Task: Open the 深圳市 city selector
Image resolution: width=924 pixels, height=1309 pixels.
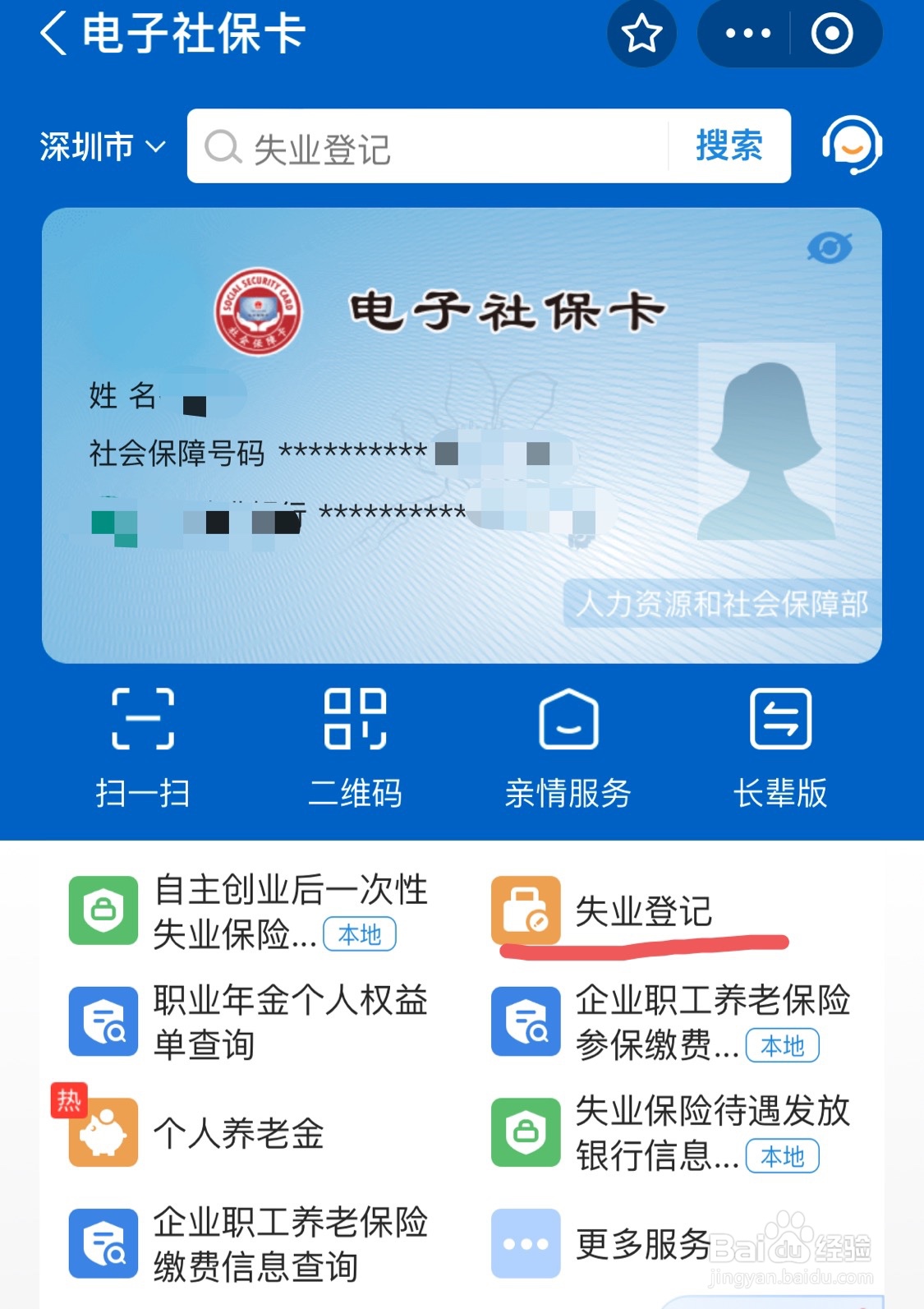Action: tap(99, 146)
